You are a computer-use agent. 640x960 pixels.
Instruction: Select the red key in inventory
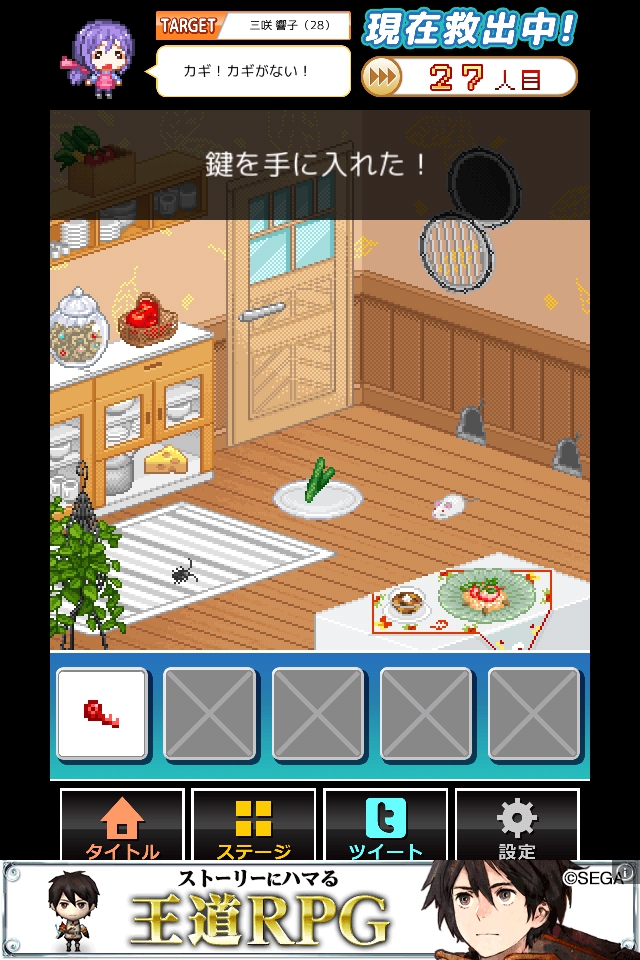point(102,714)
